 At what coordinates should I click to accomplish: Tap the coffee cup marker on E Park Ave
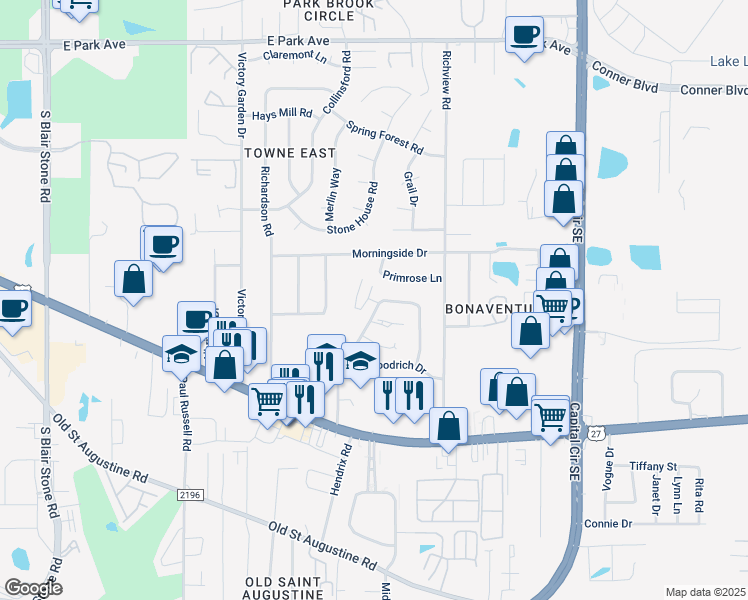coord(524,38)
